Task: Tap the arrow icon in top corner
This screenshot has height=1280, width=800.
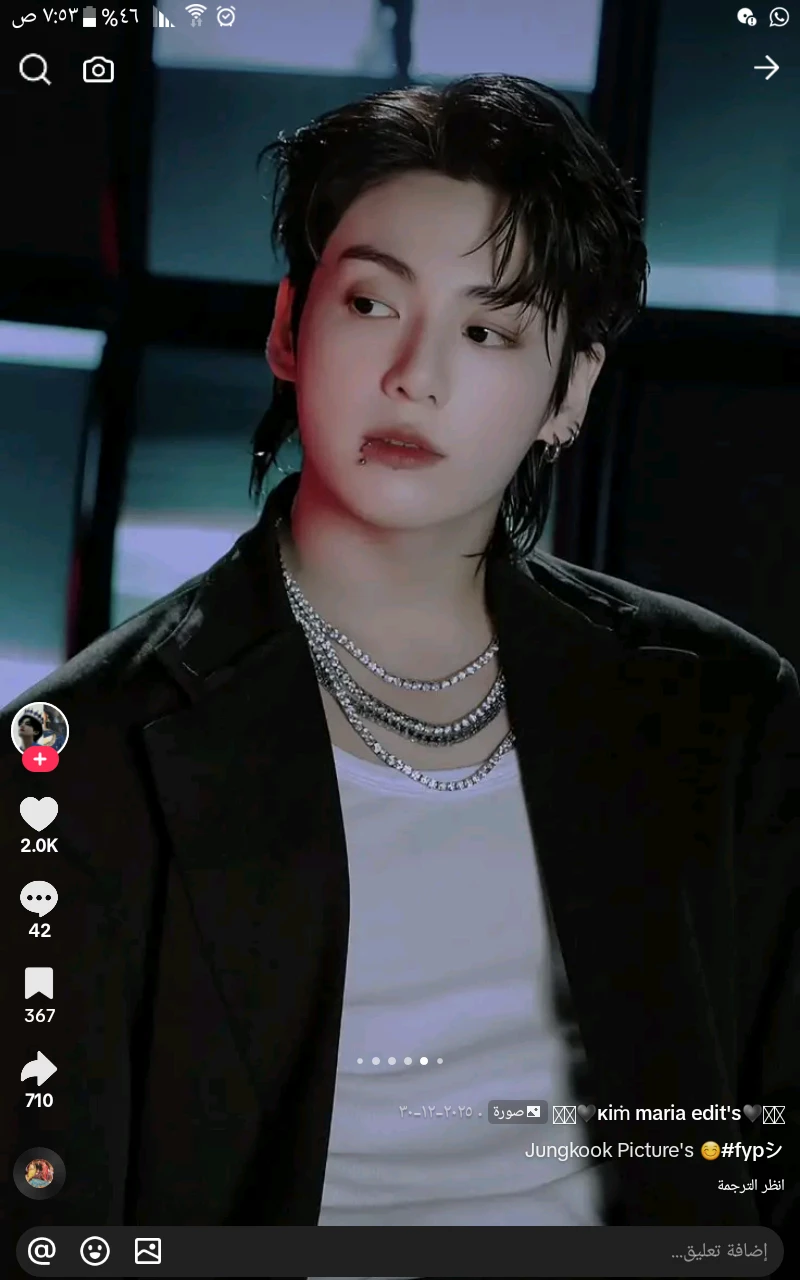Action: click(x=766, y=68)
